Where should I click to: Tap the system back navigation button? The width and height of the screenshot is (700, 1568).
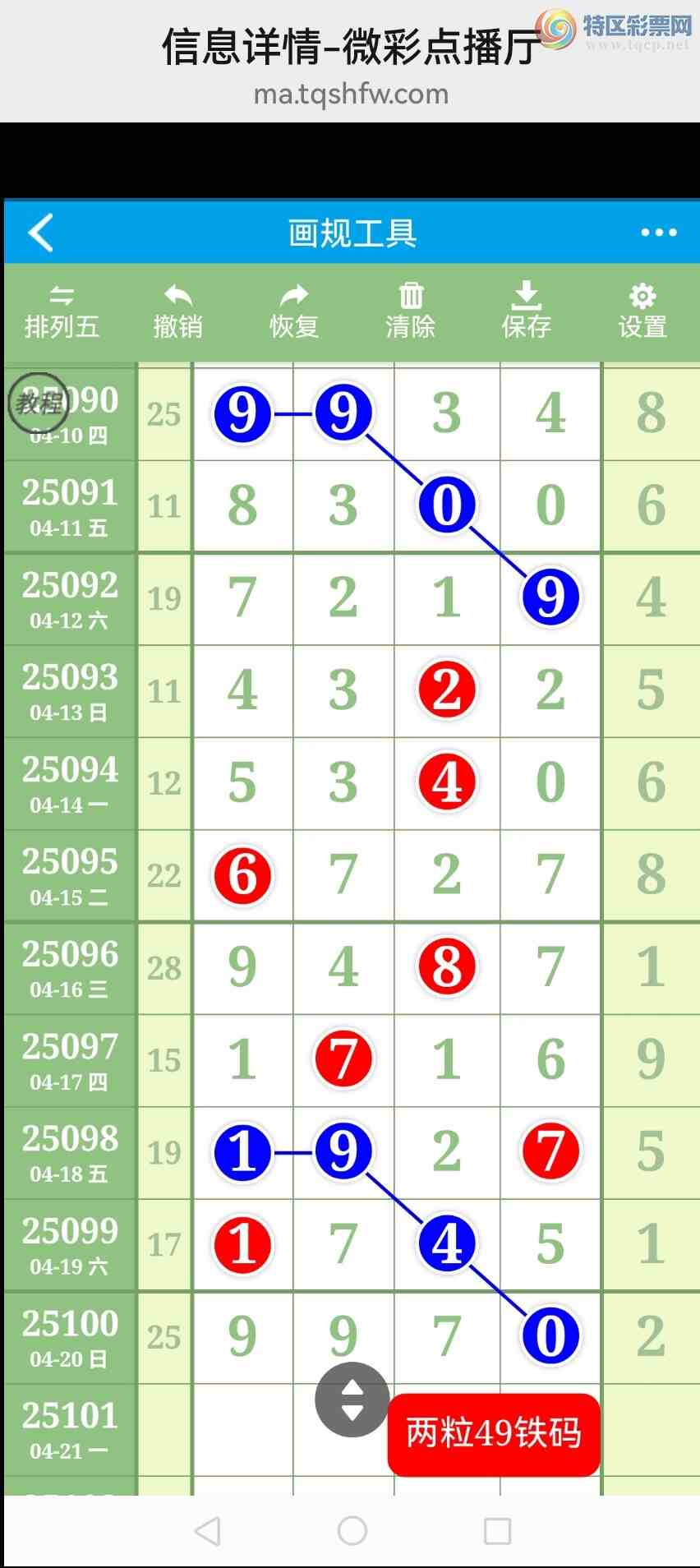207,1531
